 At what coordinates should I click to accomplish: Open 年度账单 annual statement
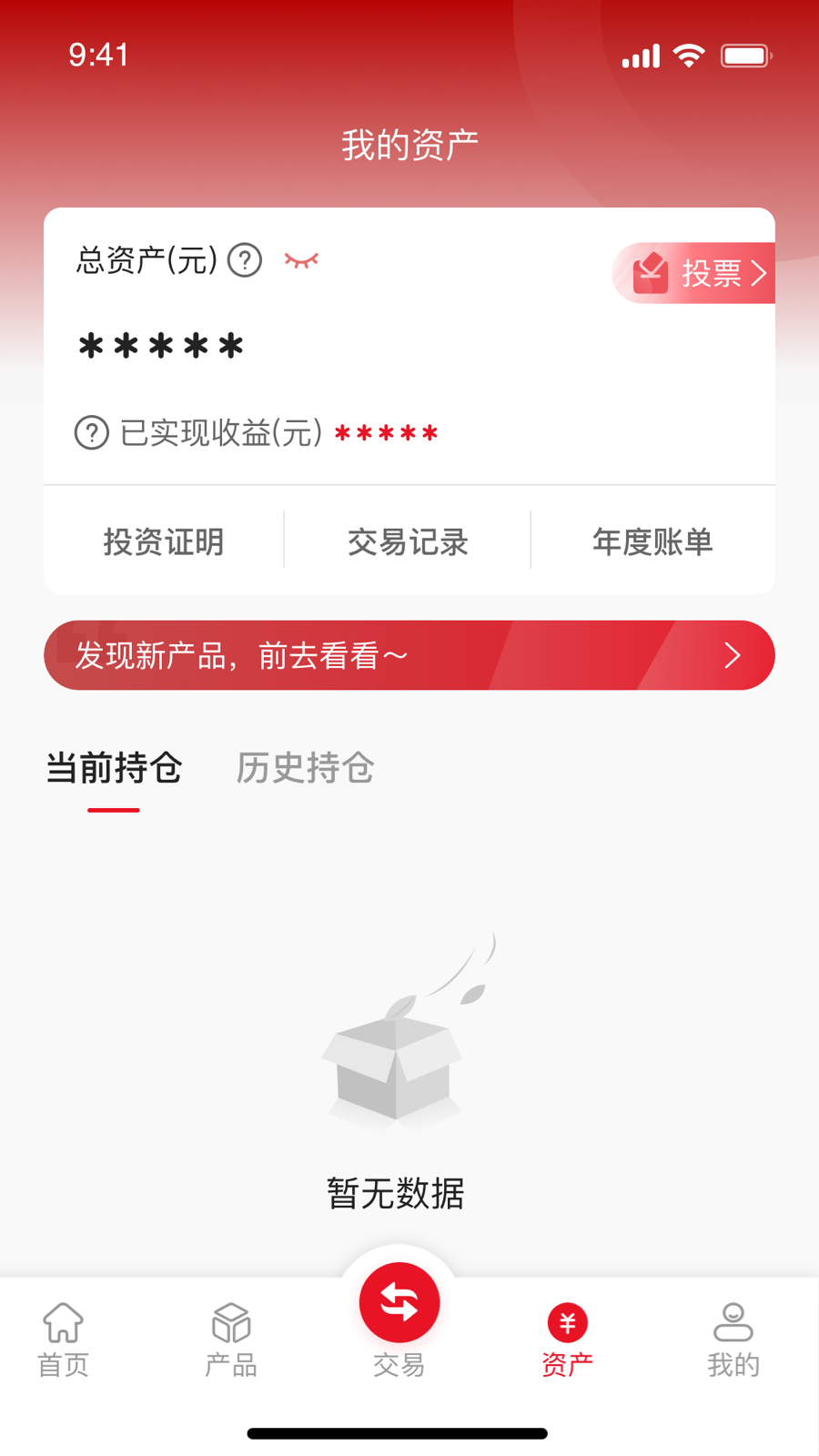pyautogui.click(x=653, y=541)
